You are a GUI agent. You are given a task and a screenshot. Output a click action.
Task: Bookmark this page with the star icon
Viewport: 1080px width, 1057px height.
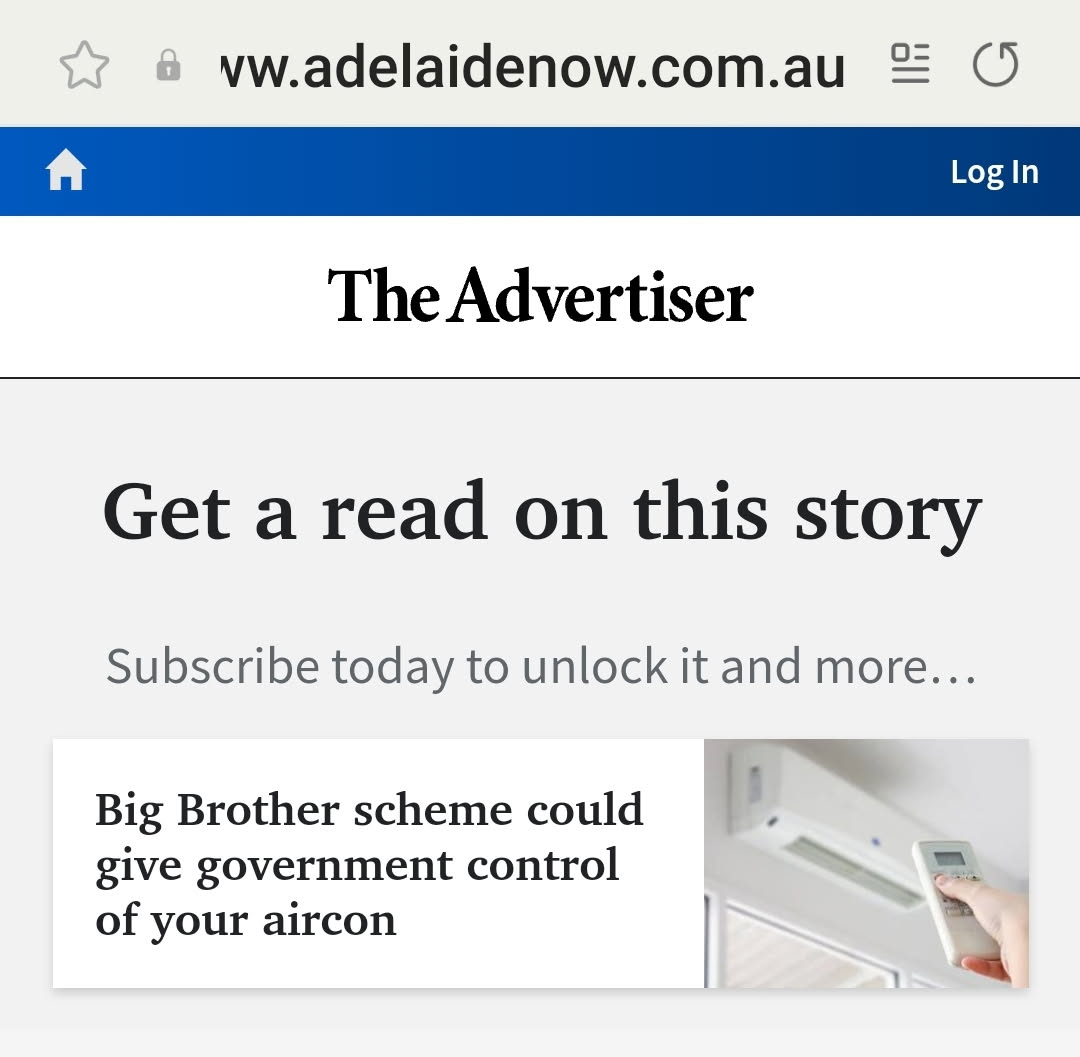[x=84, y=67]
